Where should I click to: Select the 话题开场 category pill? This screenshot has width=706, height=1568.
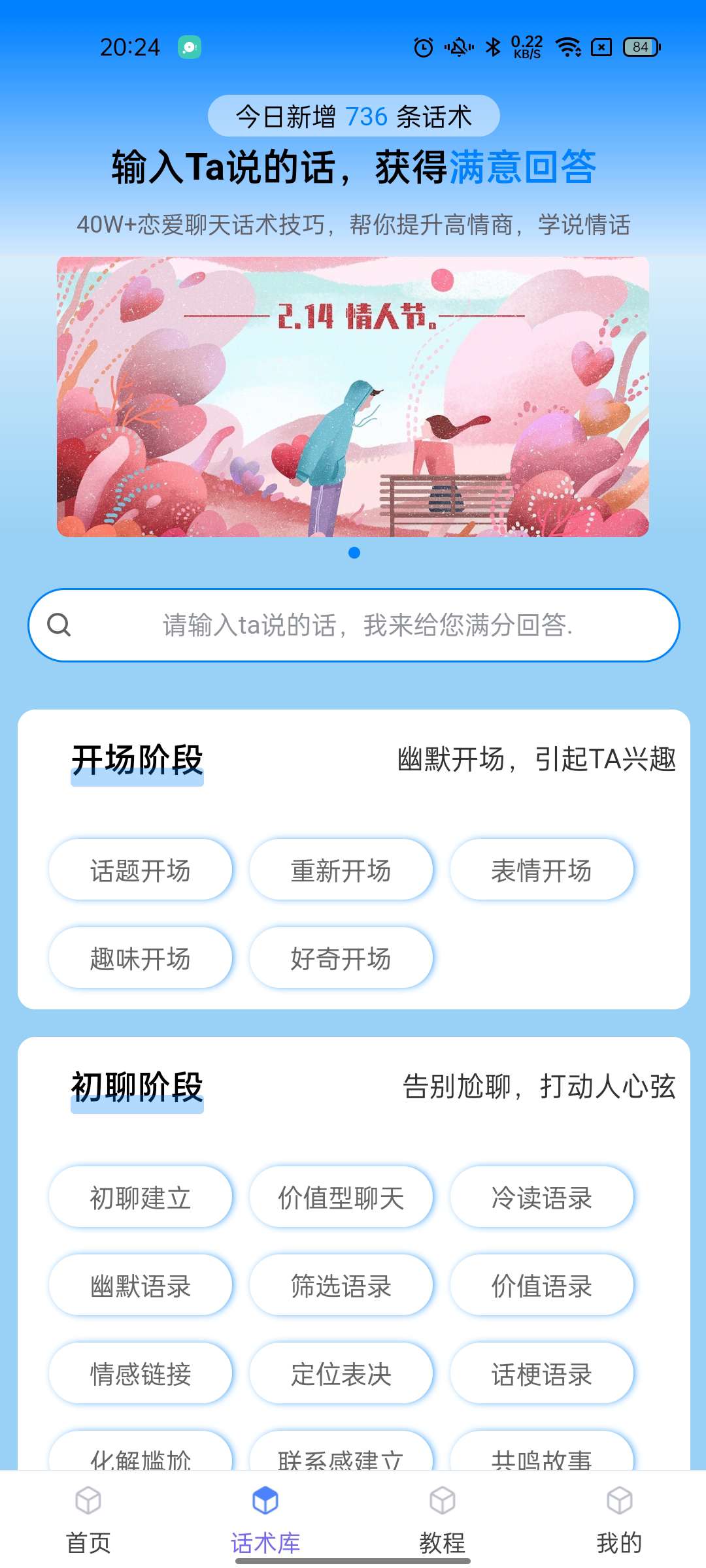(x=140, y=869)
